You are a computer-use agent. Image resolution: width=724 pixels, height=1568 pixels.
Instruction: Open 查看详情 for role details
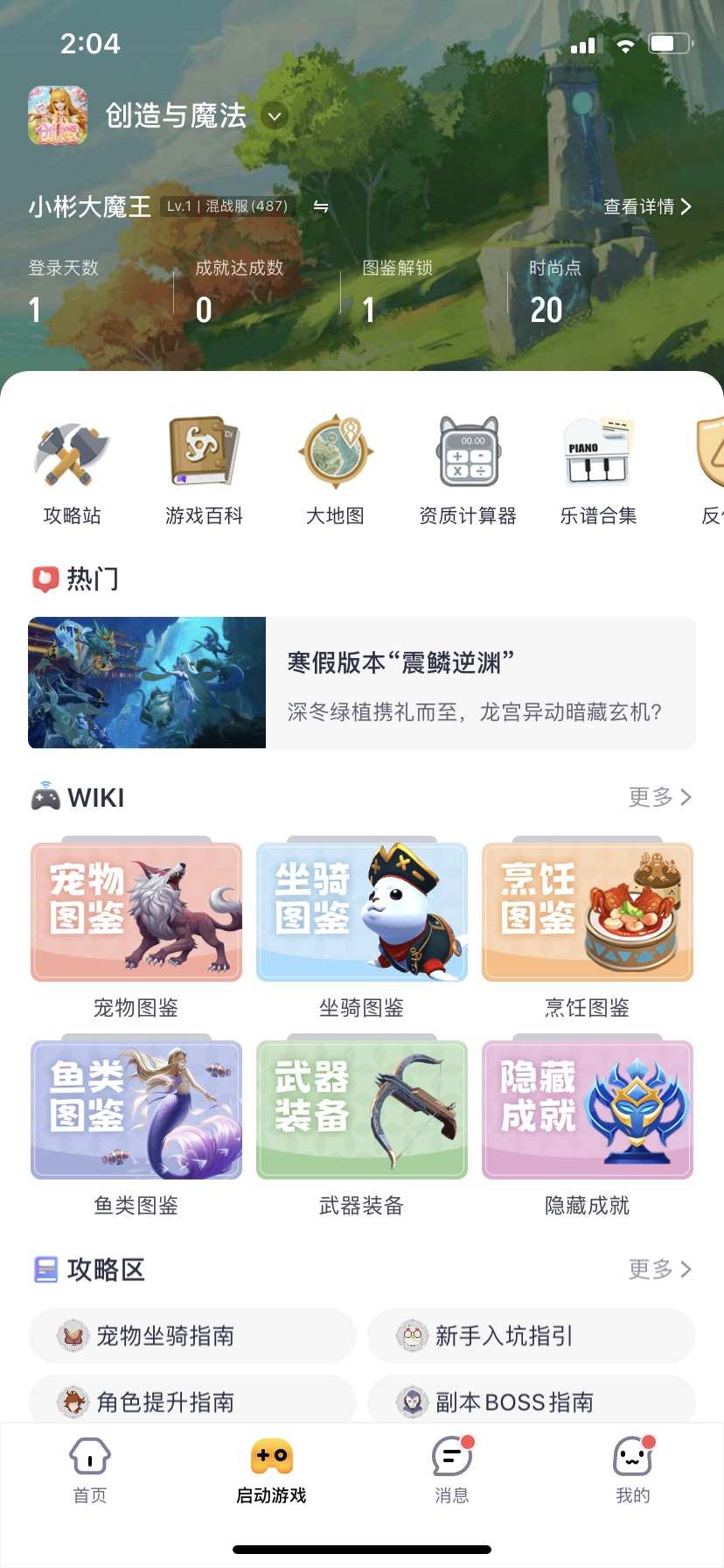coord(647,206)
